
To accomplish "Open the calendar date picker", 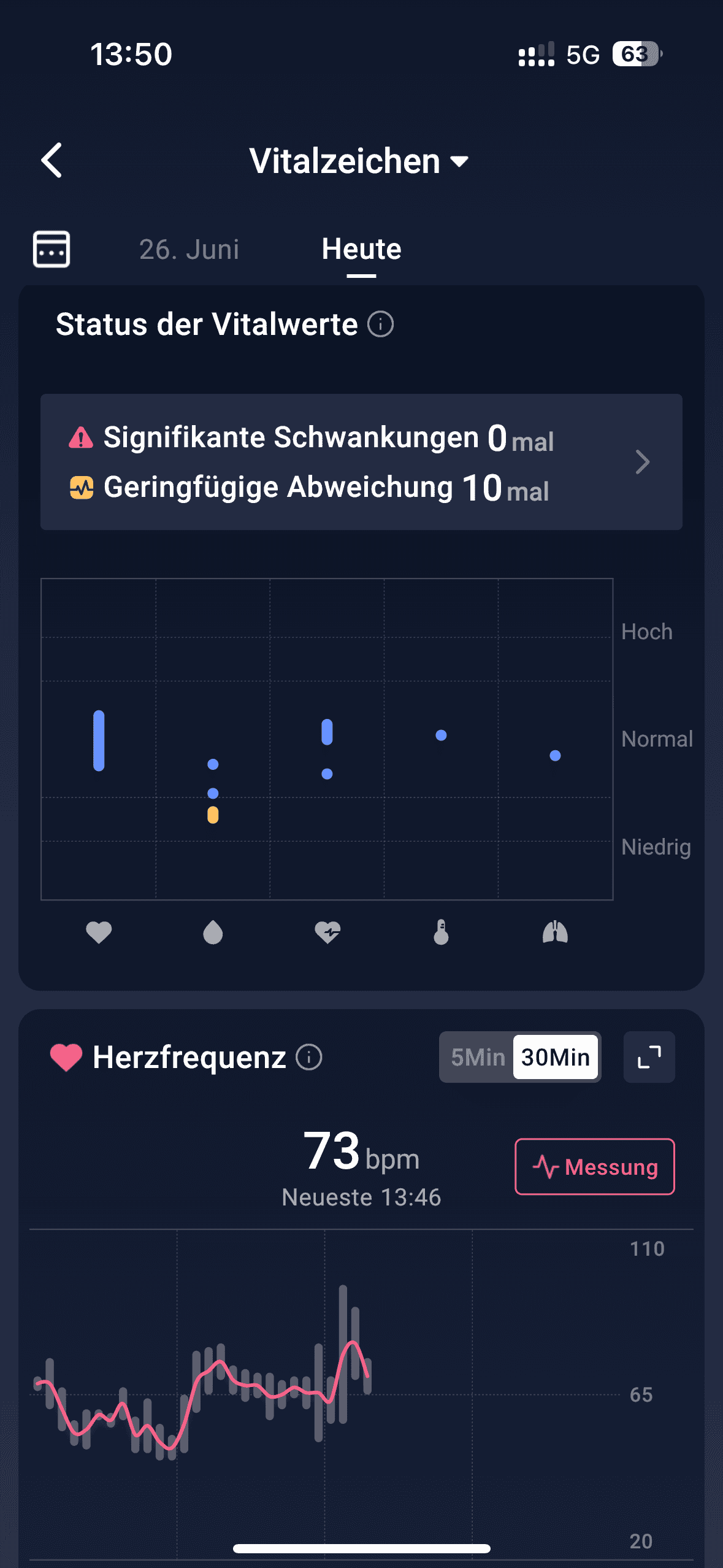I will click(x=52, y=249).
